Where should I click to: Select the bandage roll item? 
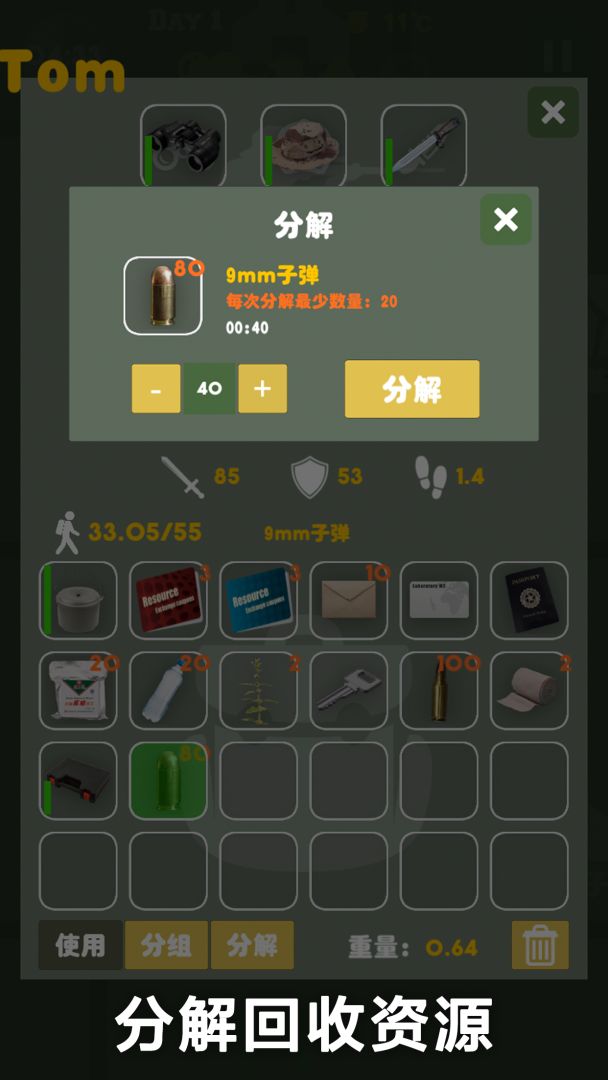pos(529,690)
